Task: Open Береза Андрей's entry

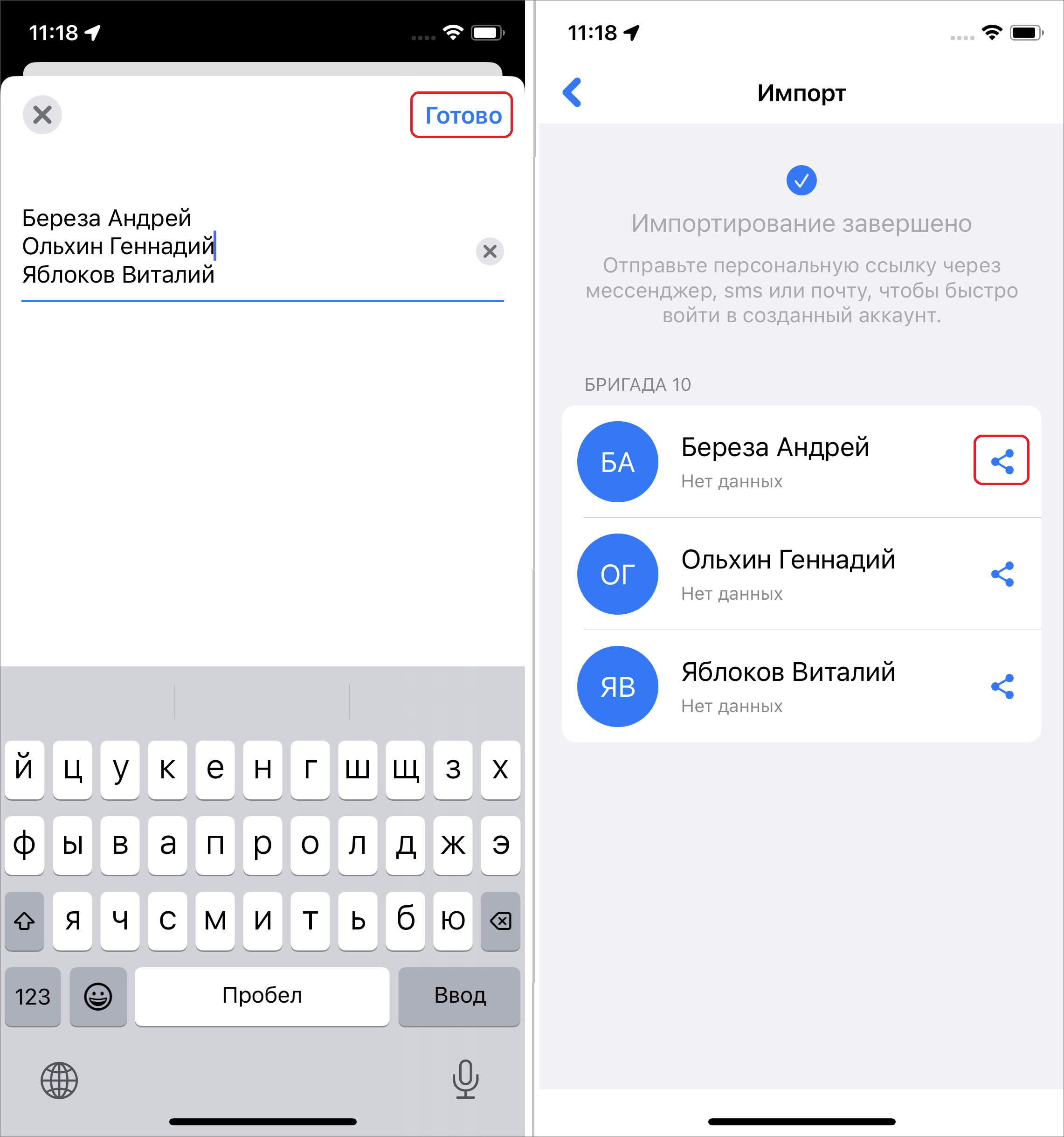Action: tap(774, 461)
